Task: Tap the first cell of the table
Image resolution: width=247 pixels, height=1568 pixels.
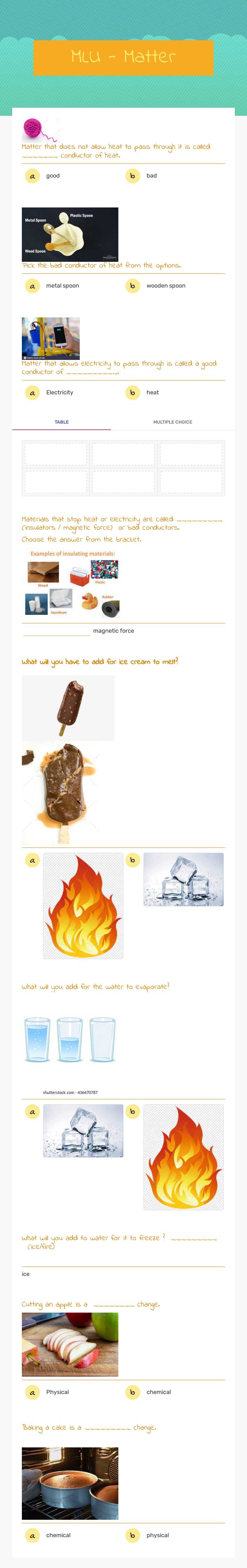Action: (x=55, y=454)
